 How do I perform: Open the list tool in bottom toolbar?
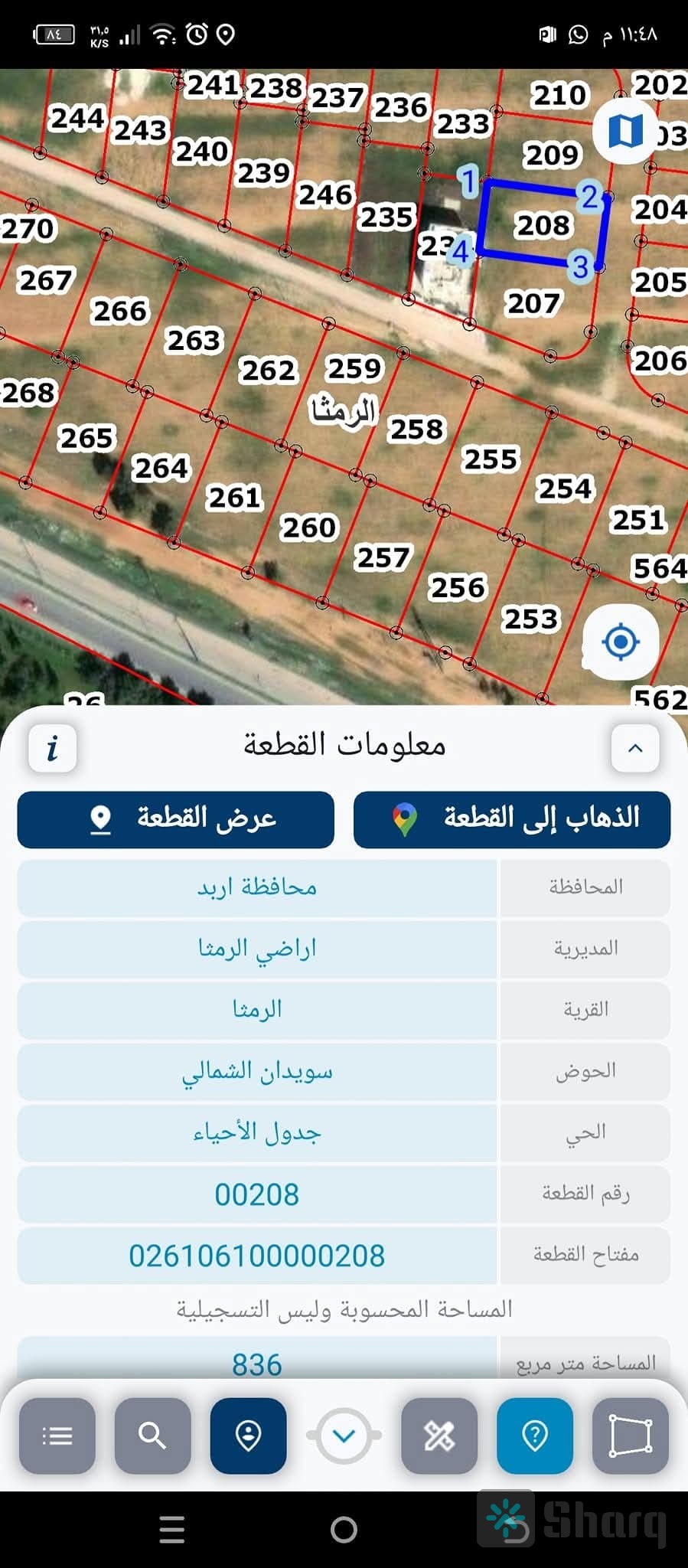(57, 1436)
